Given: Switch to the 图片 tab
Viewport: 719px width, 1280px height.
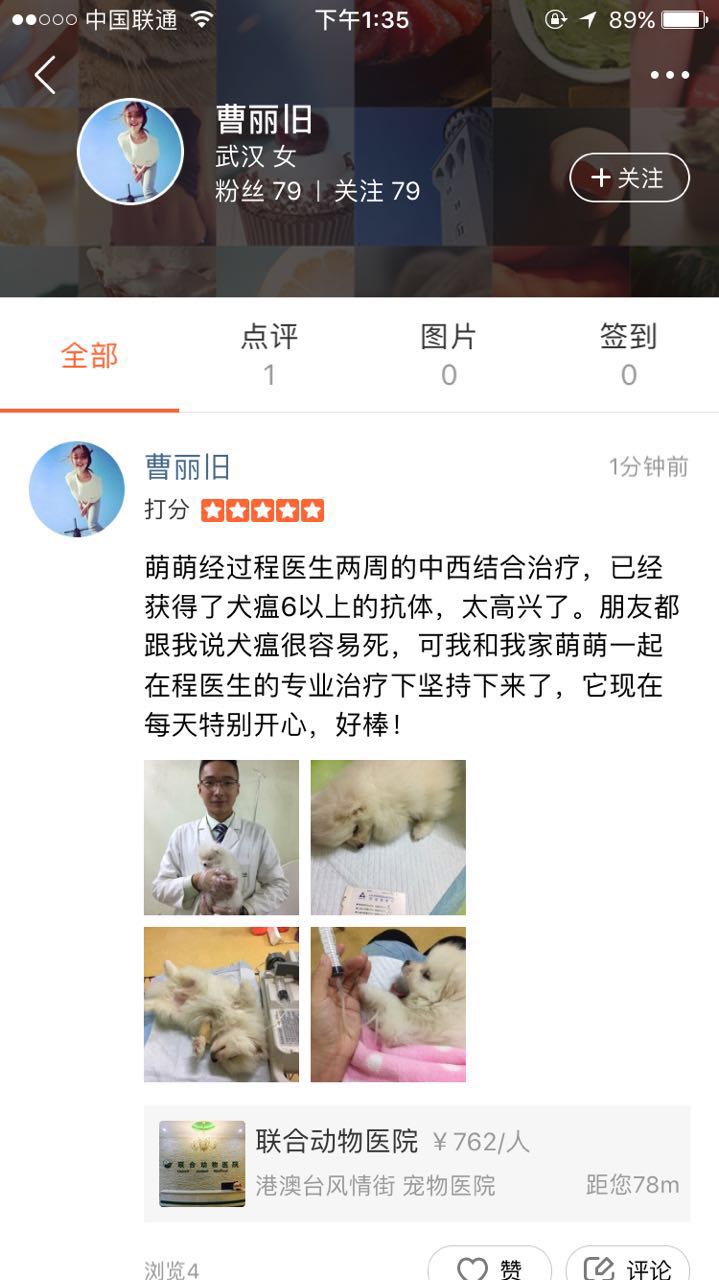Looking at the screenshot, I should (x=449, y=355).
